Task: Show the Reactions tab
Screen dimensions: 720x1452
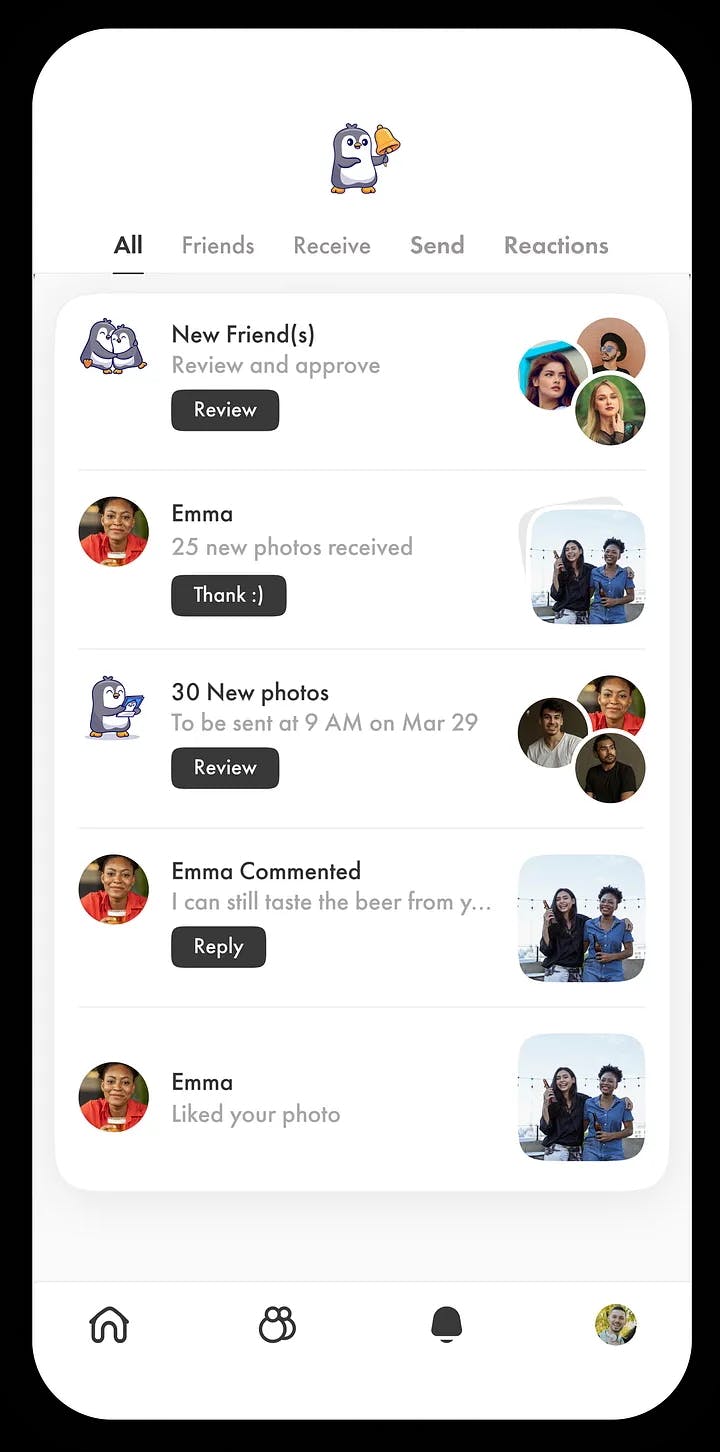Action: [x=556, y=246]
